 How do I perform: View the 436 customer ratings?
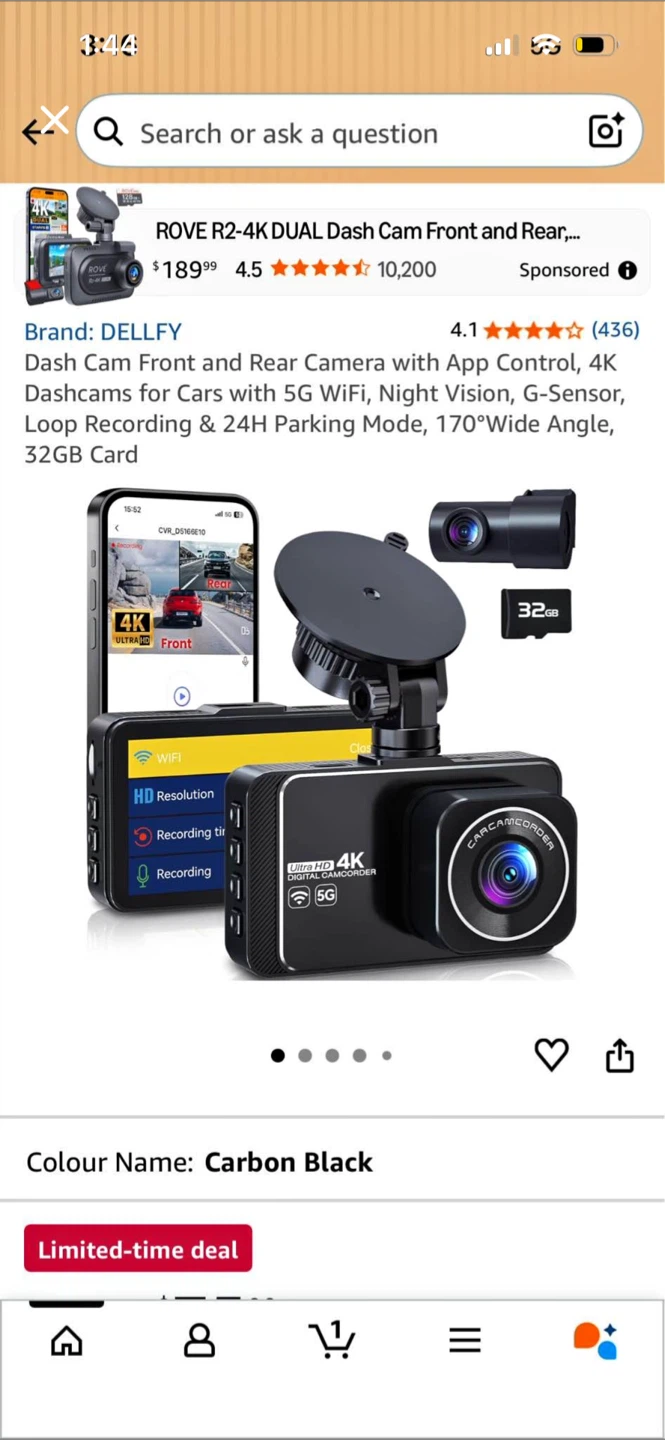click(x=614, y=330)
